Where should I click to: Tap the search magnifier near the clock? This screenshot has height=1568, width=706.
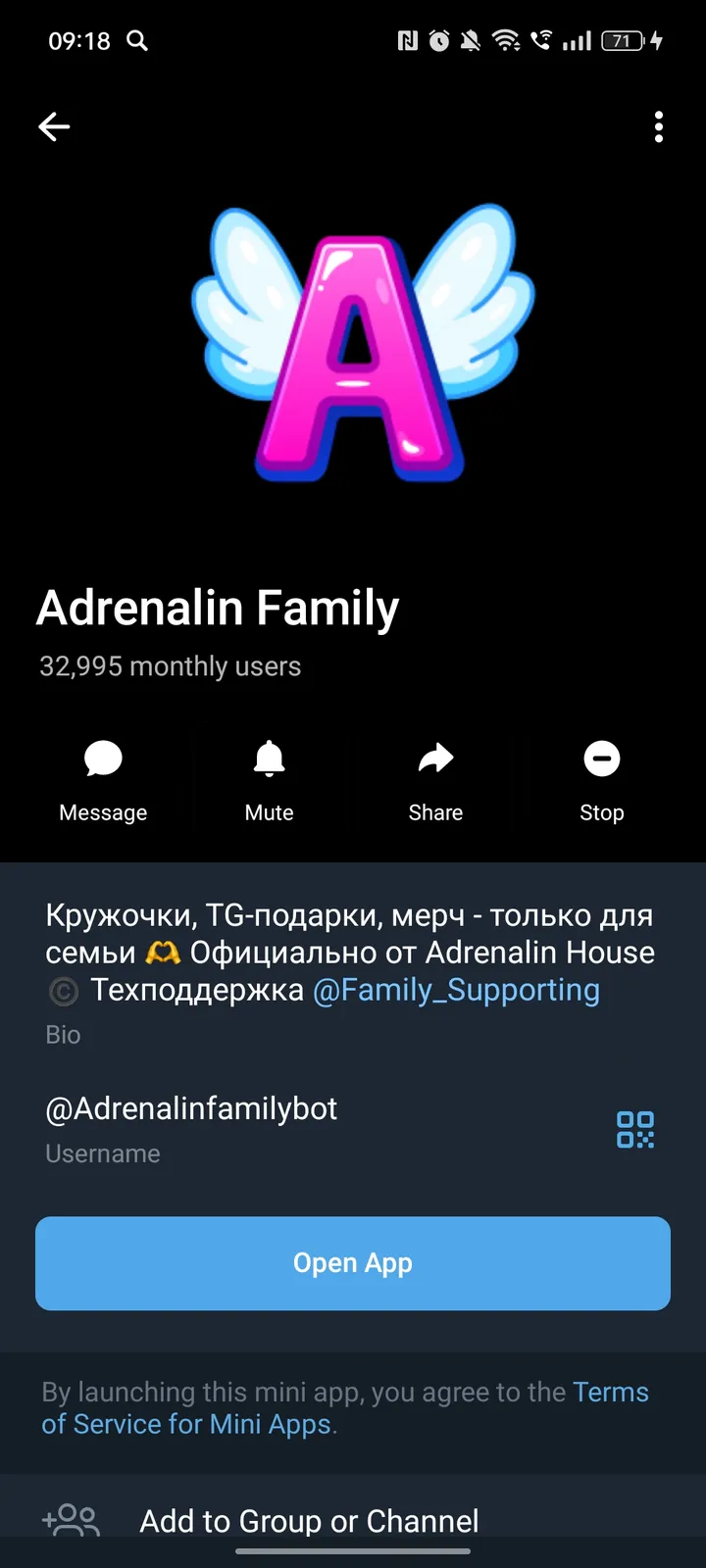click(136, 41)
